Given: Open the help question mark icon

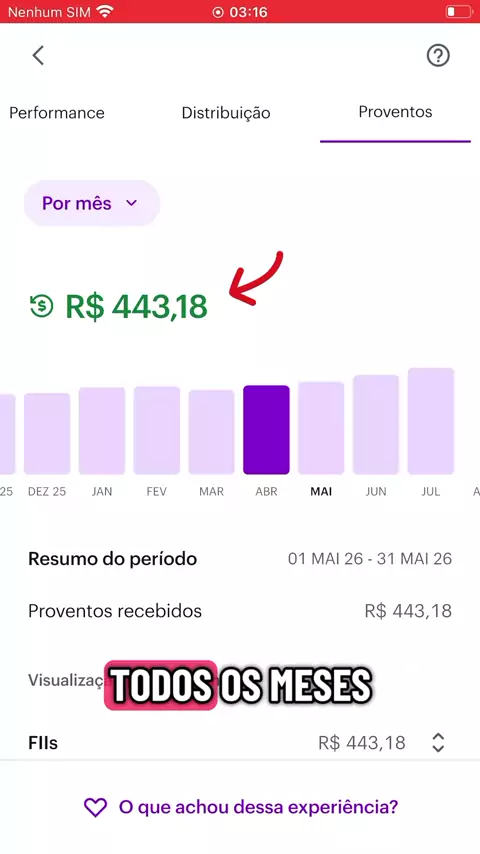Looking at the screenshot, I should click(x=438, y=55).
